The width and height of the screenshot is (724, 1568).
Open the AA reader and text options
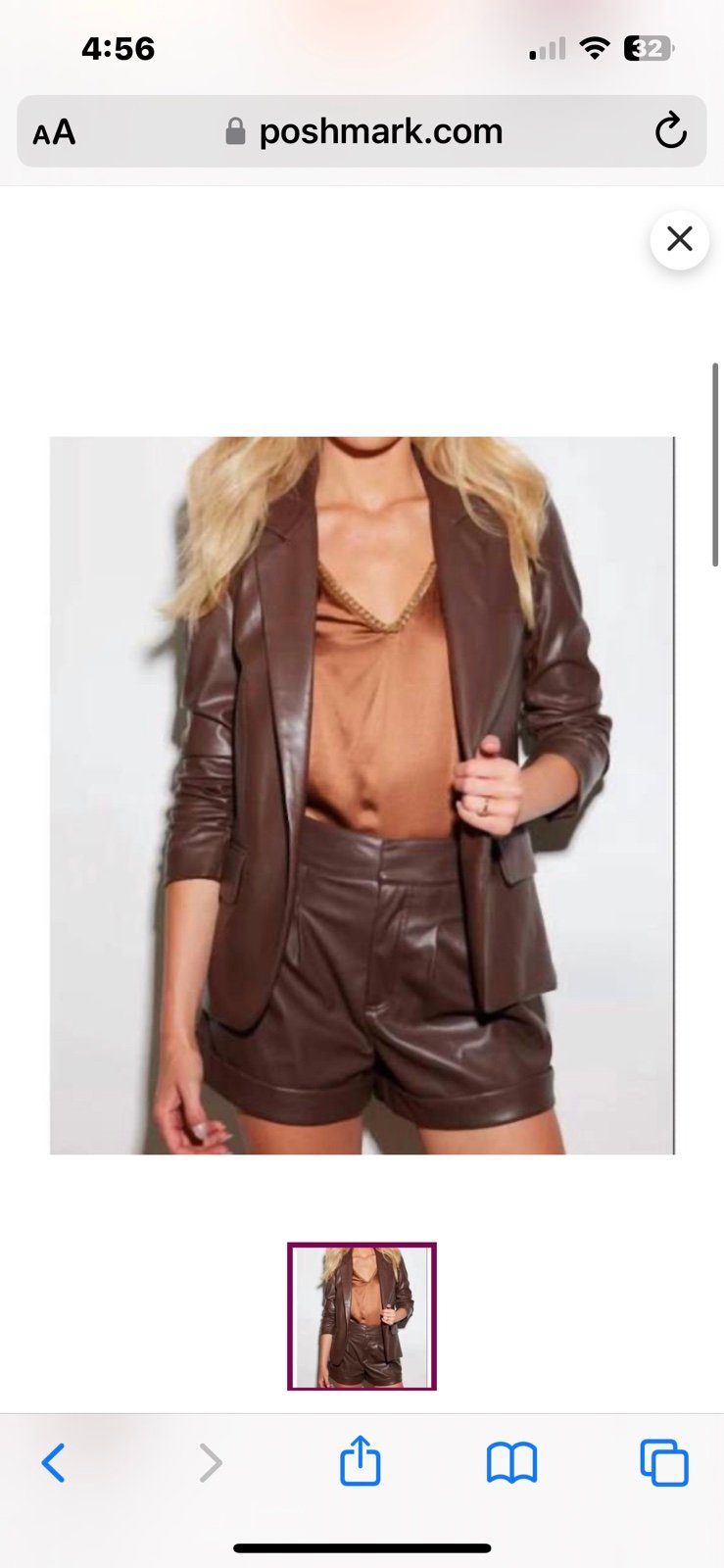(x=54, y=132)
